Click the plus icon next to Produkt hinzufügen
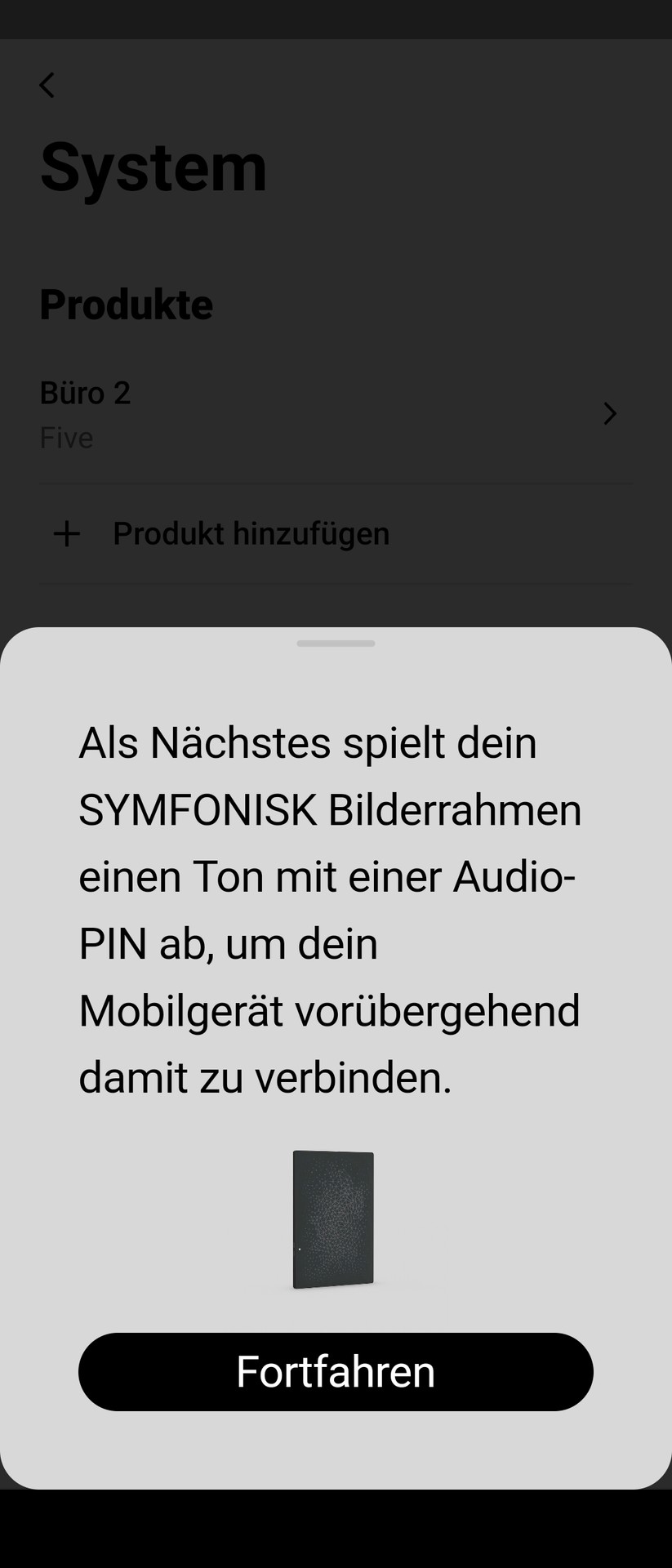The image size is (672, 1568). point(66,533)
